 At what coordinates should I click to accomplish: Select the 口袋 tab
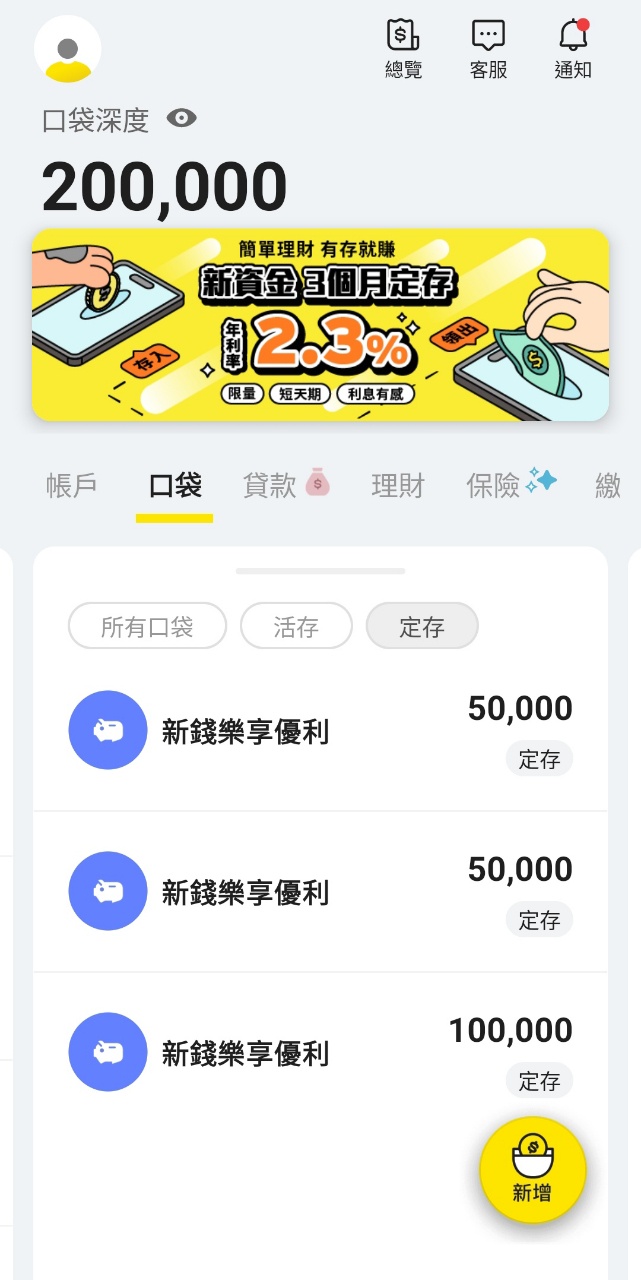(175, 486)
